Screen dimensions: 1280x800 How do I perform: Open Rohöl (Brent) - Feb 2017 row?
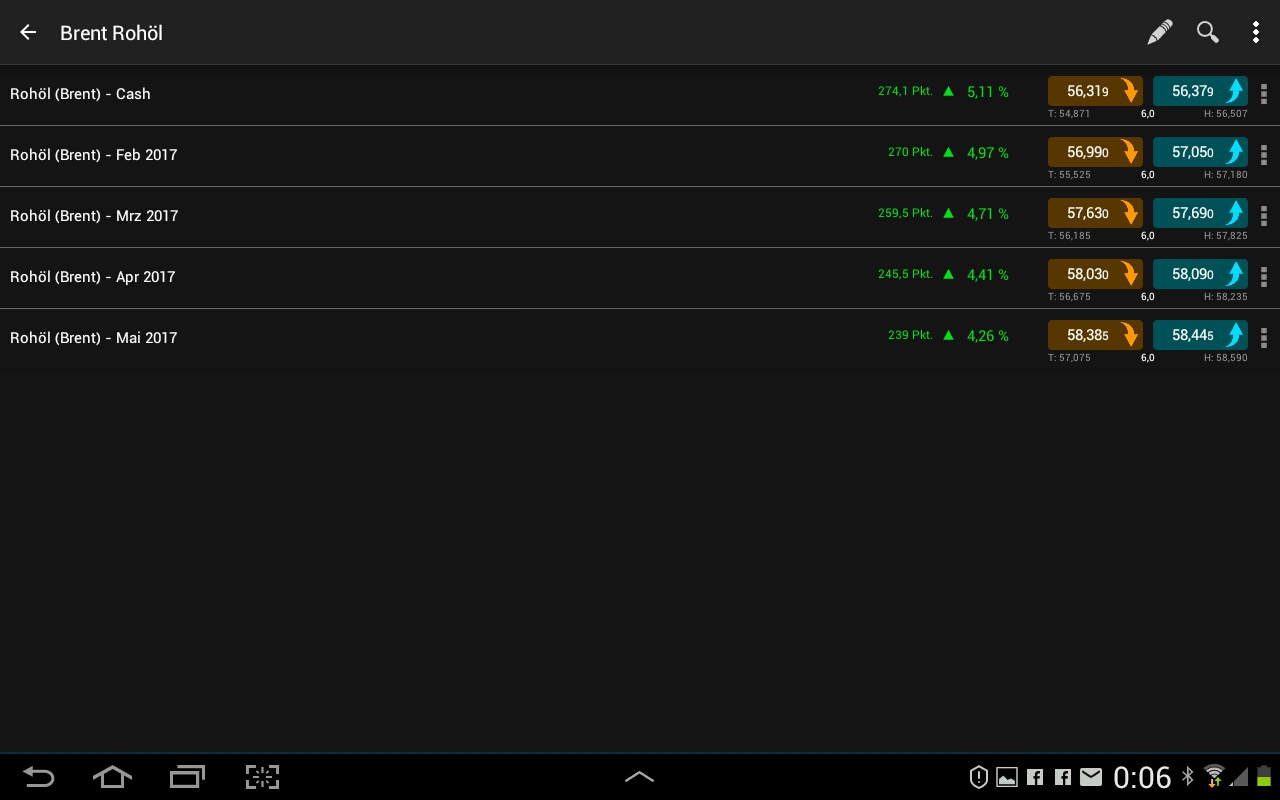tap(94, 155)
